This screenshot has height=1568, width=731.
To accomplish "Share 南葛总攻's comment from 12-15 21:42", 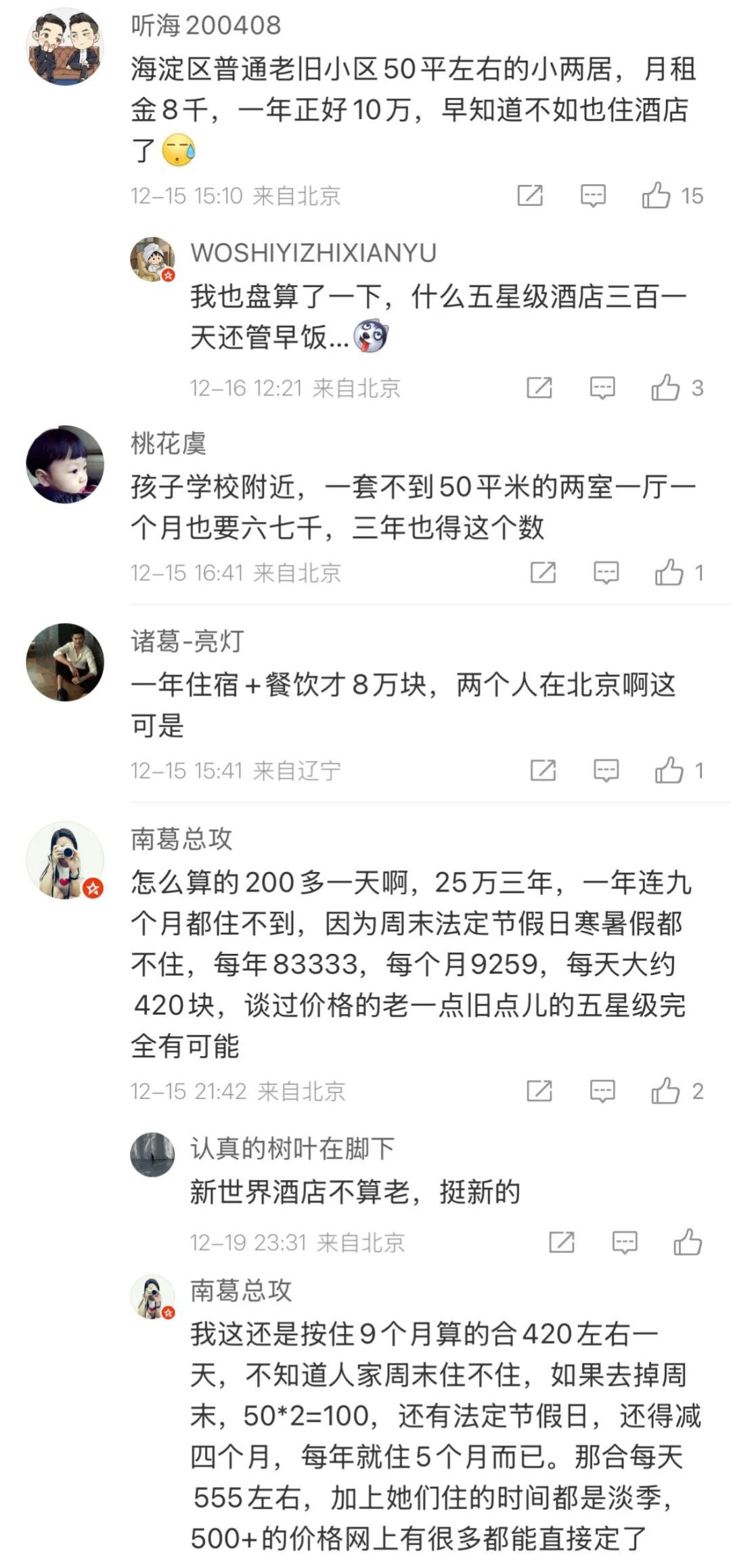I will point(539,1091).
